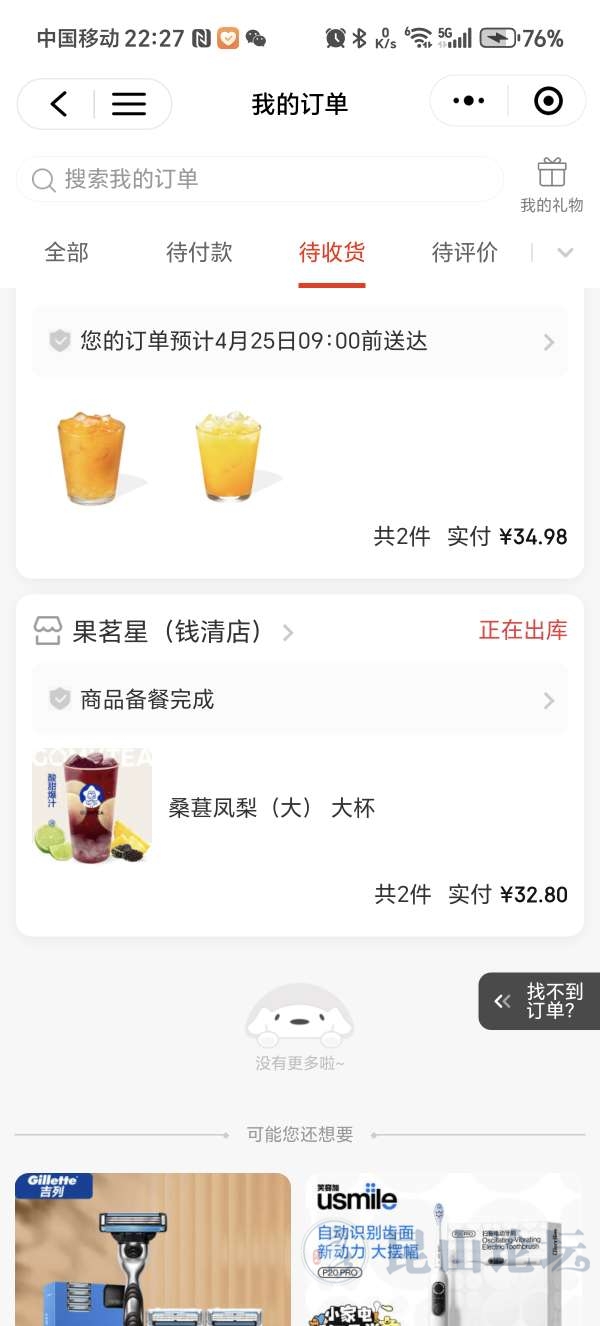
Task: Close the mini program with the circle button
Action: click(x=548, y=101)
